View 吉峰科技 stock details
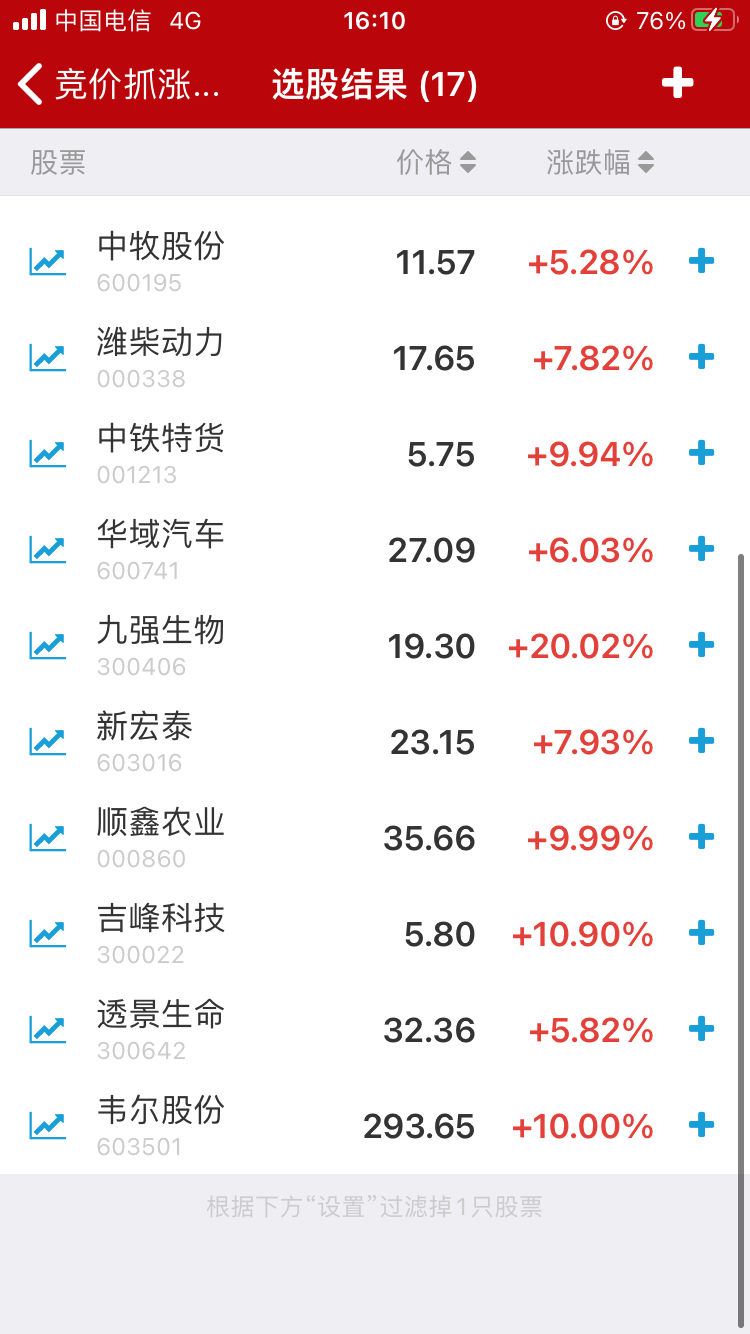Screen dimensions: 750x1334 (x=161, y=933)
